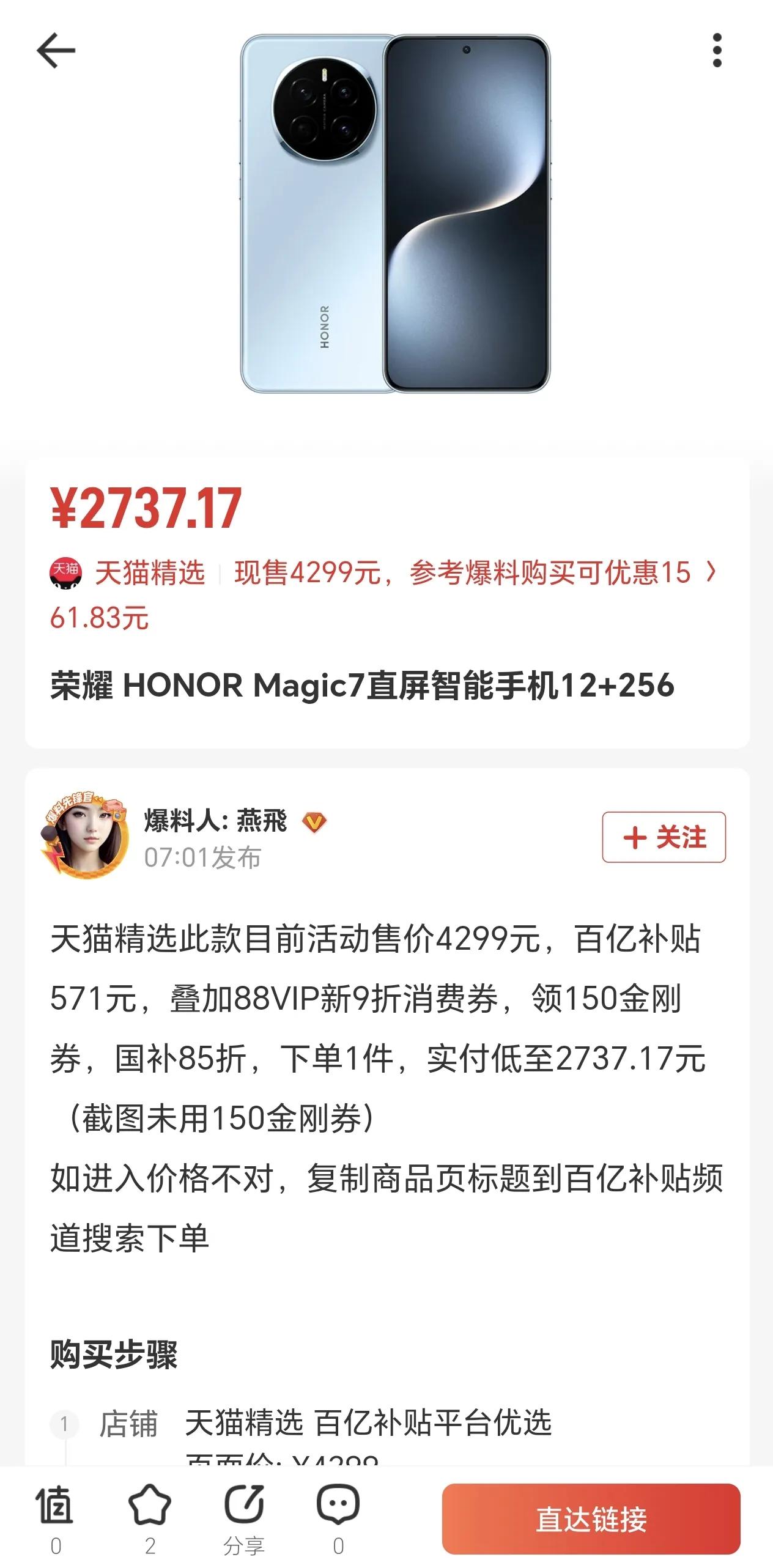Open the 天猫精选 price details chevron
The width and height of the screenshot is (773, 1568).
(x=711, y=572)
